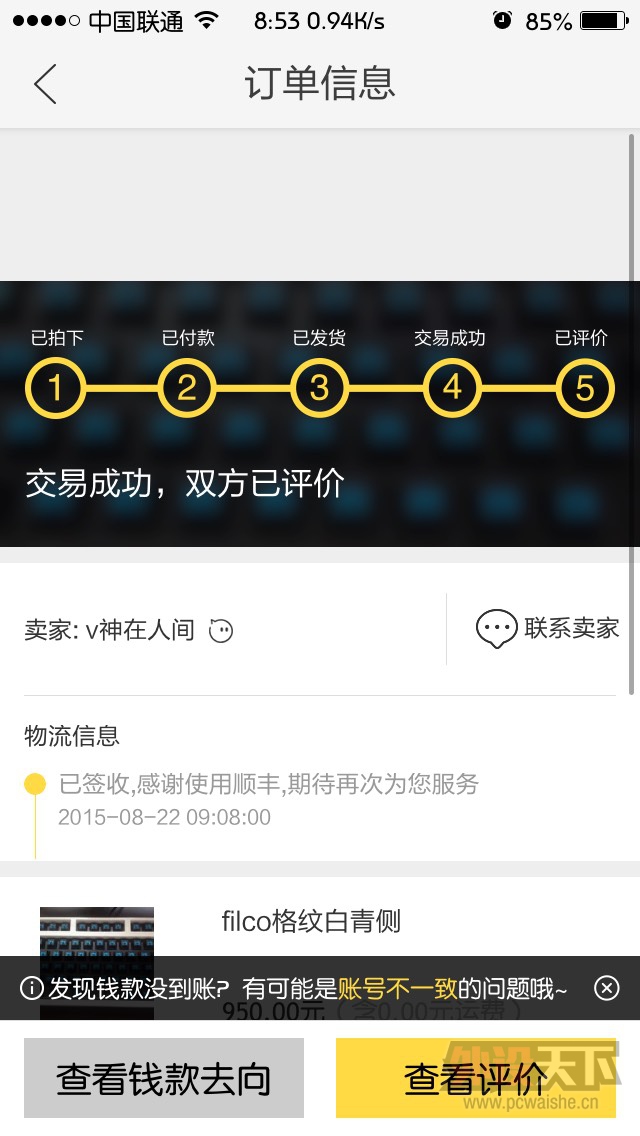Open the 账号不一致 help link
The height and width of the screenshot is (1136, 640).
(397, 989)
